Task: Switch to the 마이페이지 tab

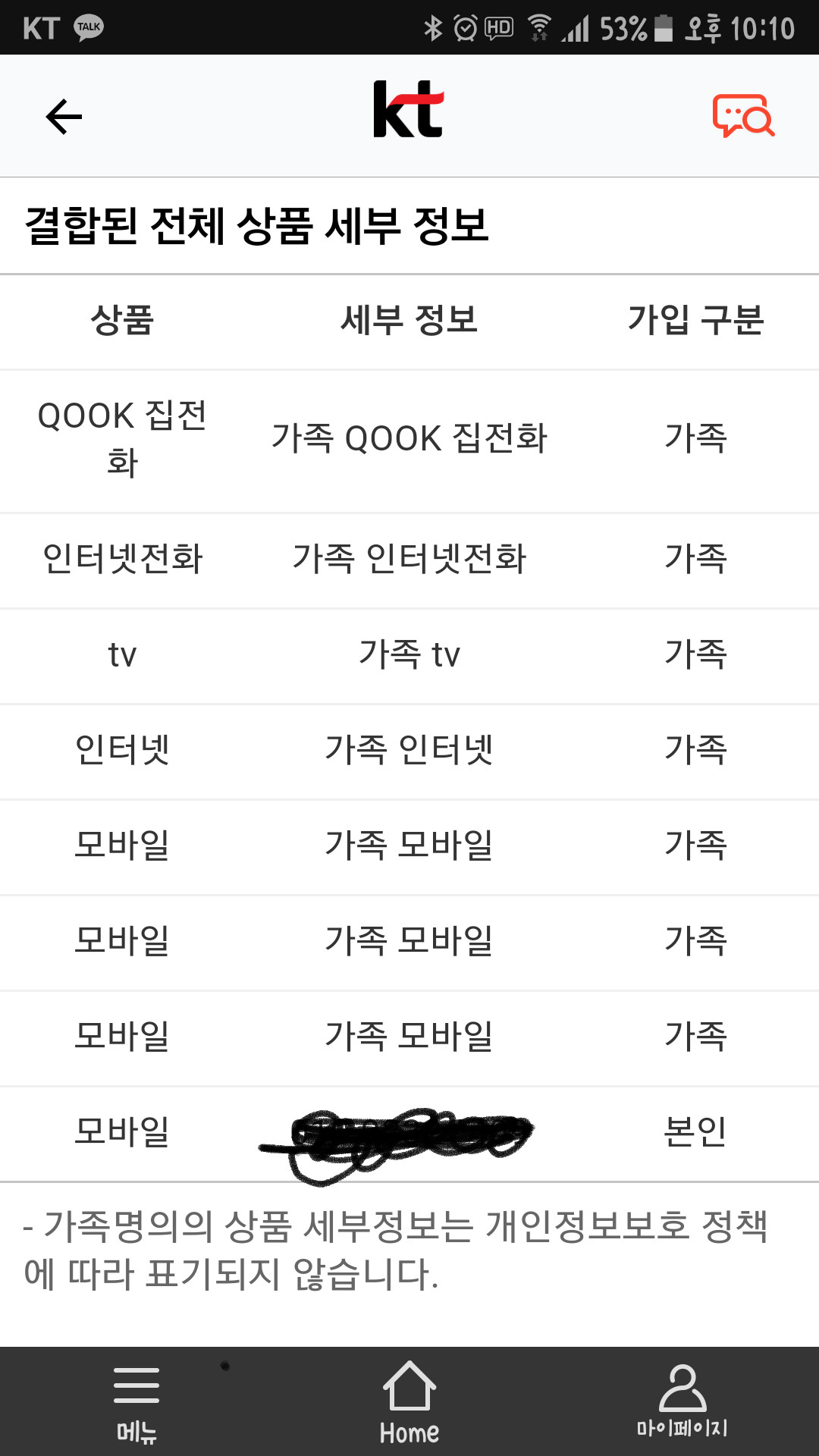Action: pyautogui.click(x=682, y=1403)
